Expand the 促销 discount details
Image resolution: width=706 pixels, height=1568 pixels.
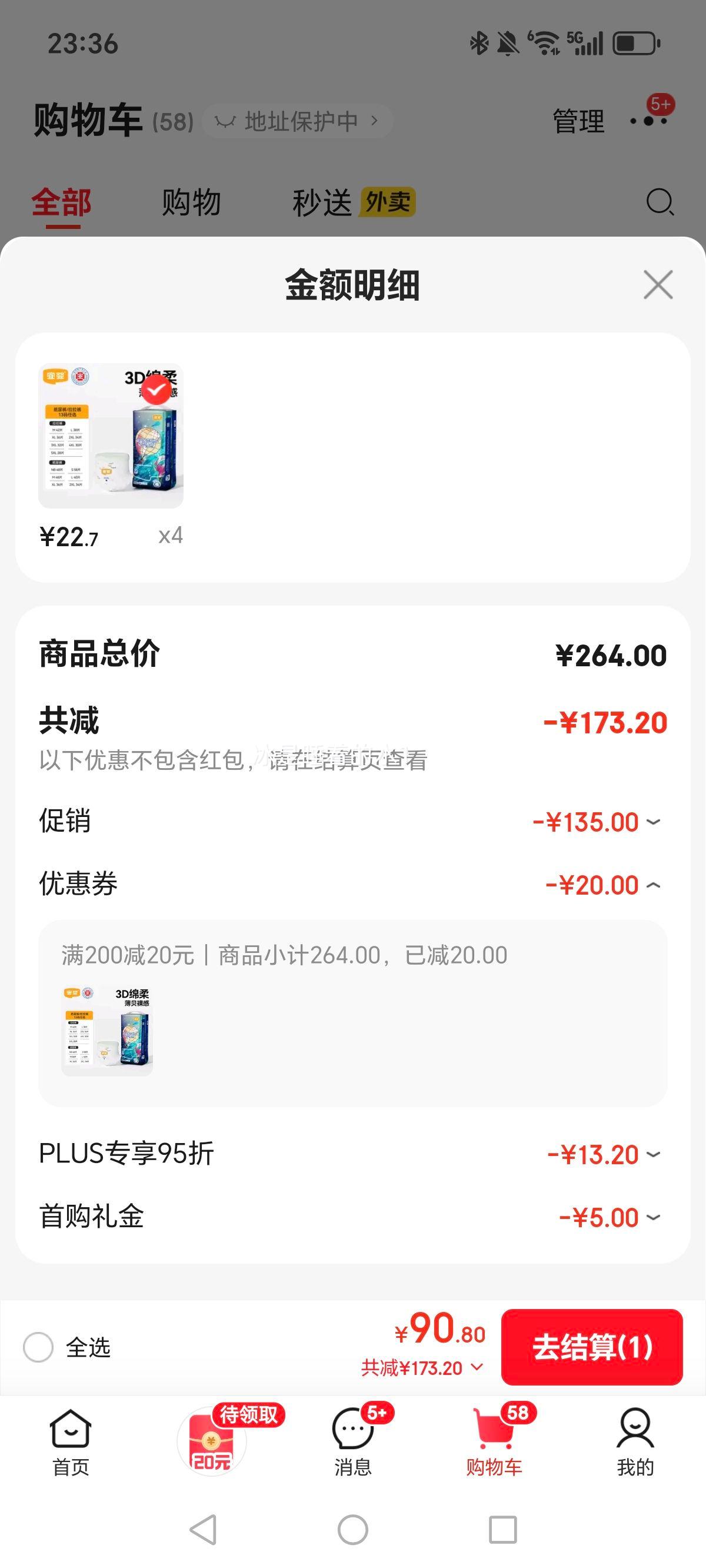click(x=652, y=822)
